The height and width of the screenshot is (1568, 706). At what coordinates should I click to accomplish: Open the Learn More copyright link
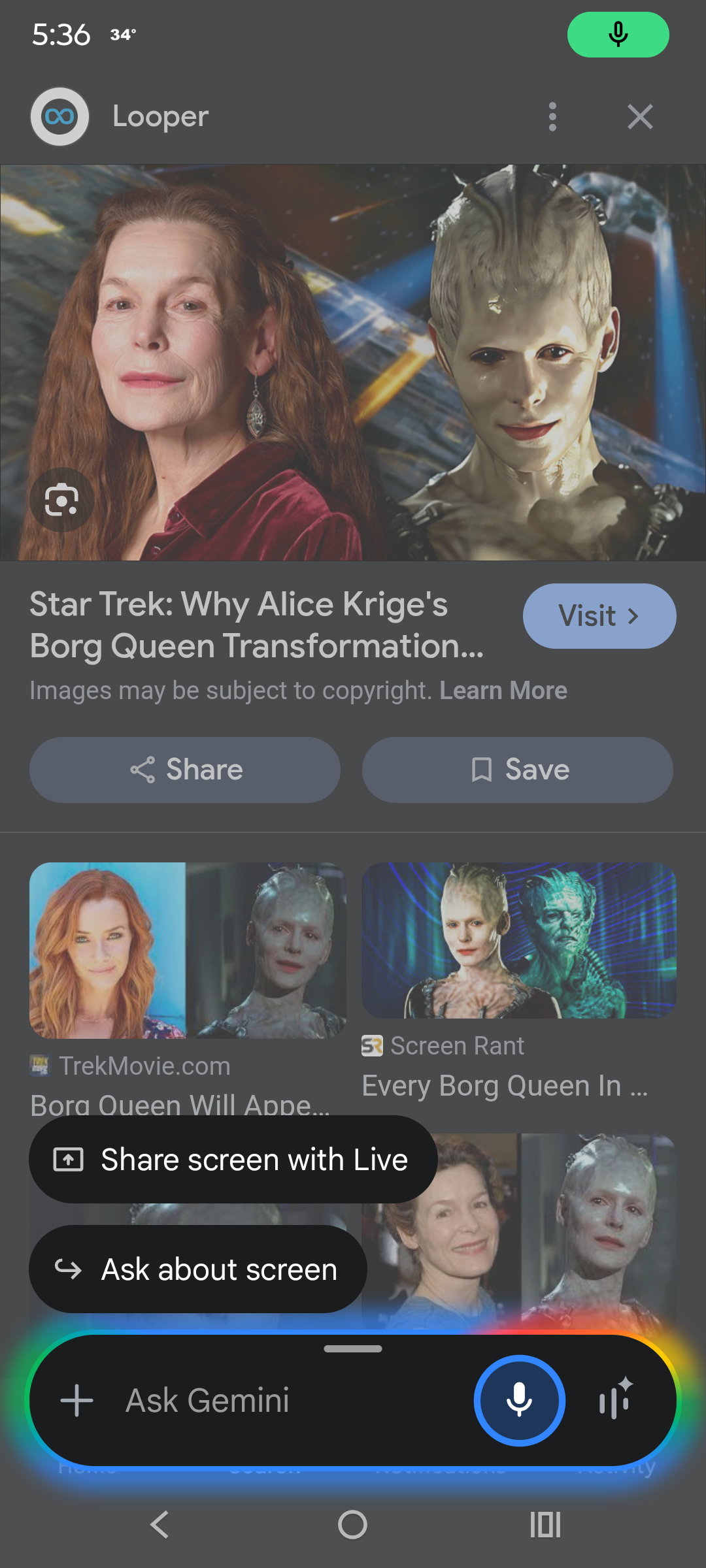pos(503,691)
